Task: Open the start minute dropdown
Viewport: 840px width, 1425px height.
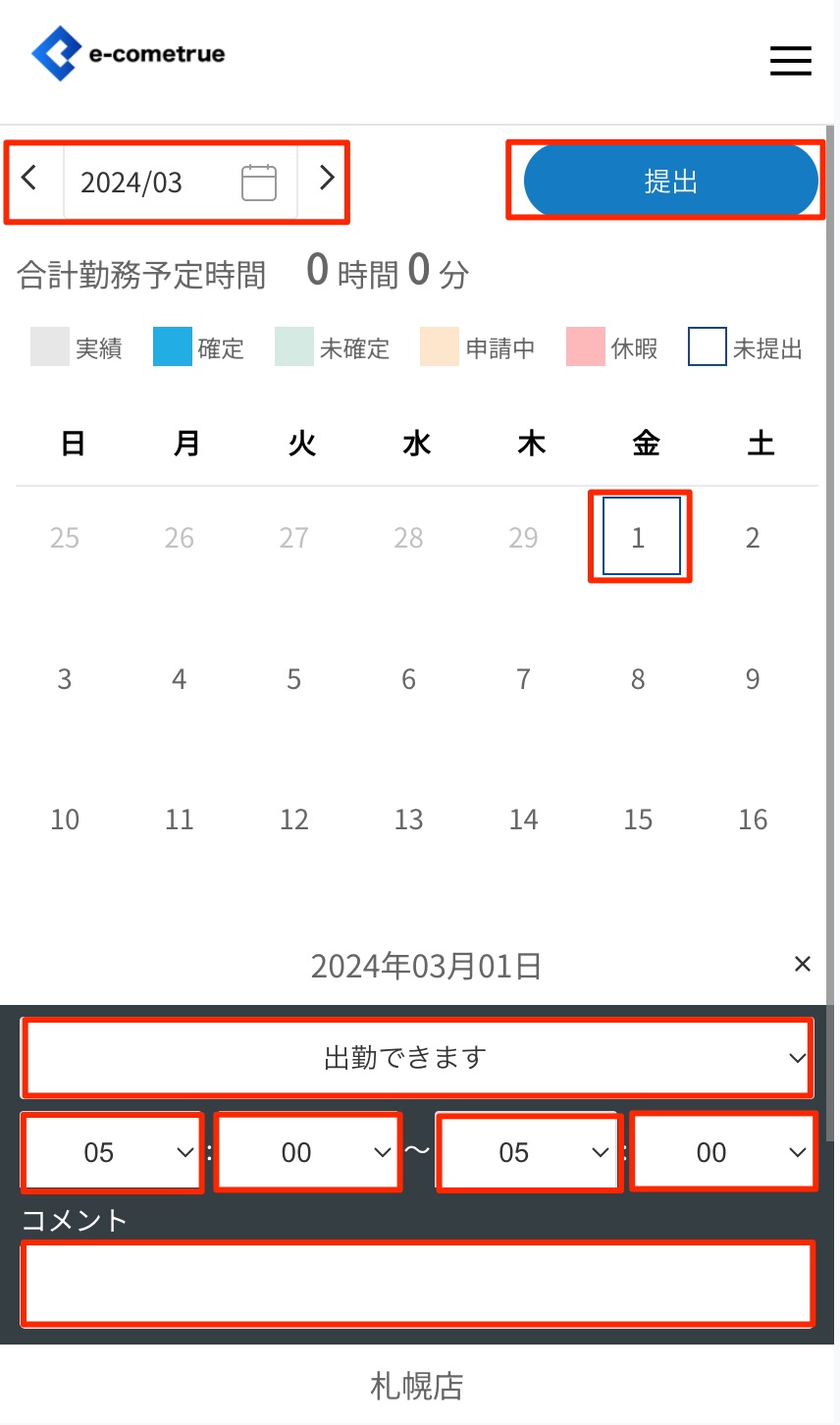Action: [308, 1152]
